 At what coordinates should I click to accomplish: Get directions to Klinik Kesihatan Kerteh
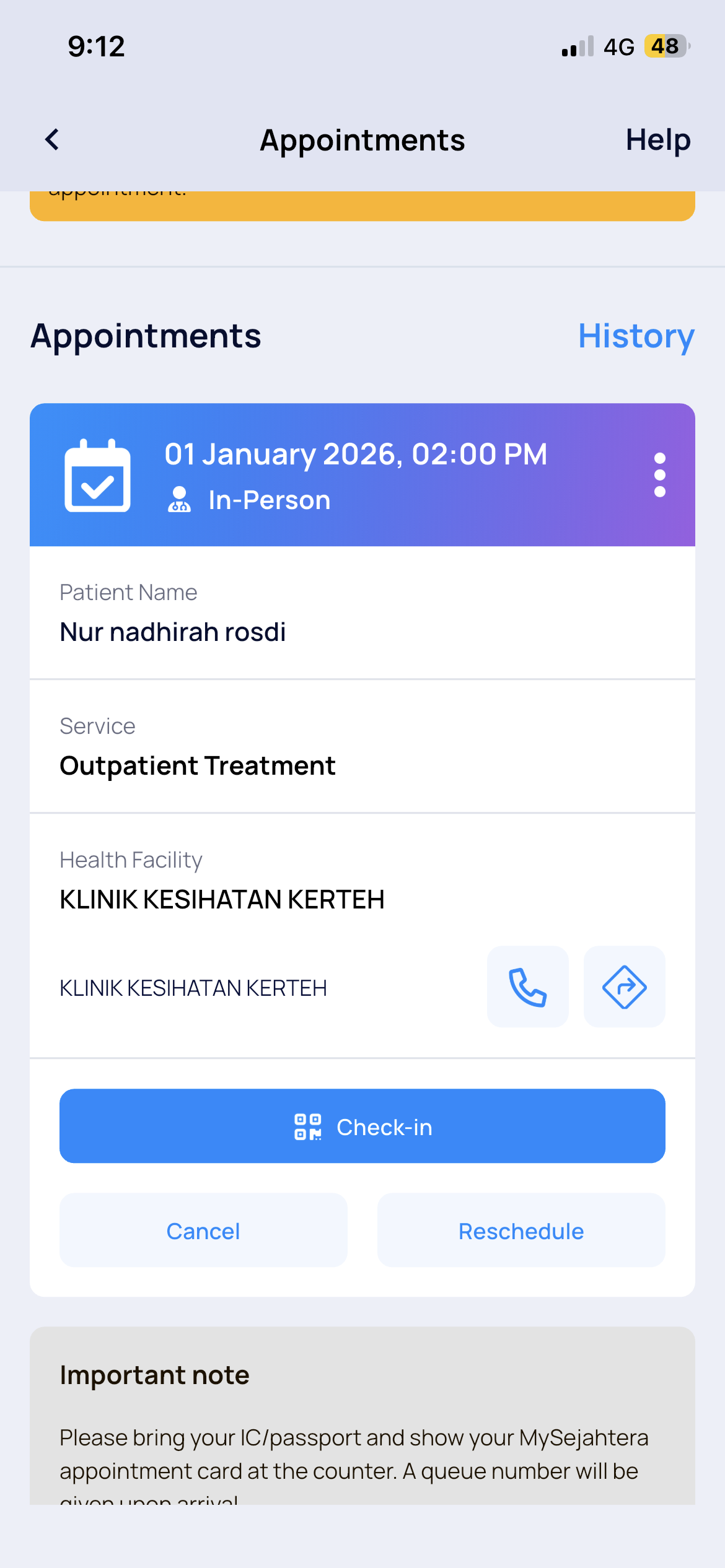click(624, 987)
